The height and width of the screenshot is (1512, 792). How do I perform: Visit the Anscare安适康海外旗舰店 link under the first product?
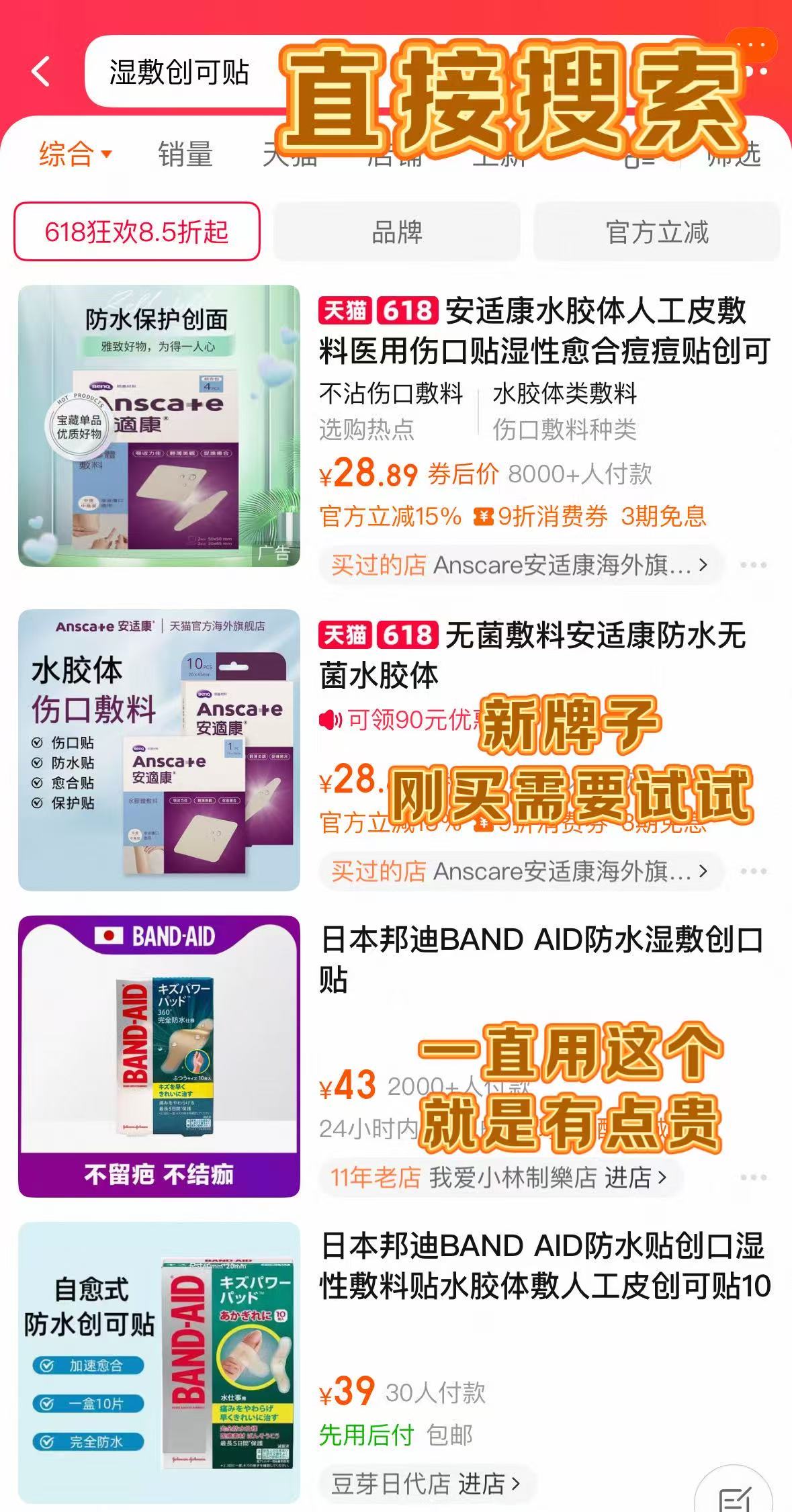click(519, 566)
